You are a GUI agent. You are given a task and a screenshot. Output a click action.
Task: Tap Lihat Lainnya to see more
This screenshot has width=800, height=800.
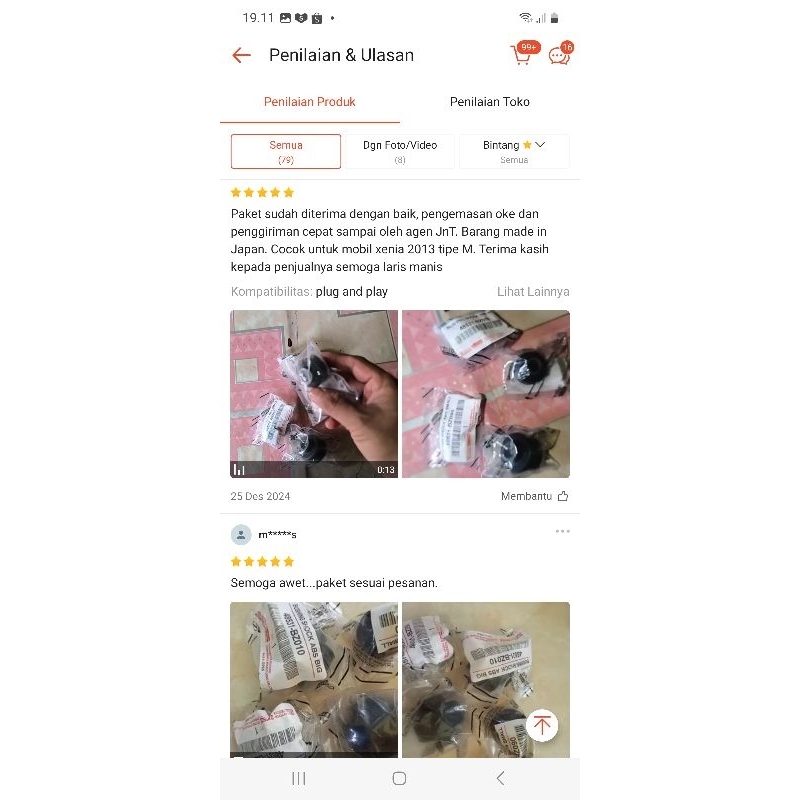[x=533, y=292]
